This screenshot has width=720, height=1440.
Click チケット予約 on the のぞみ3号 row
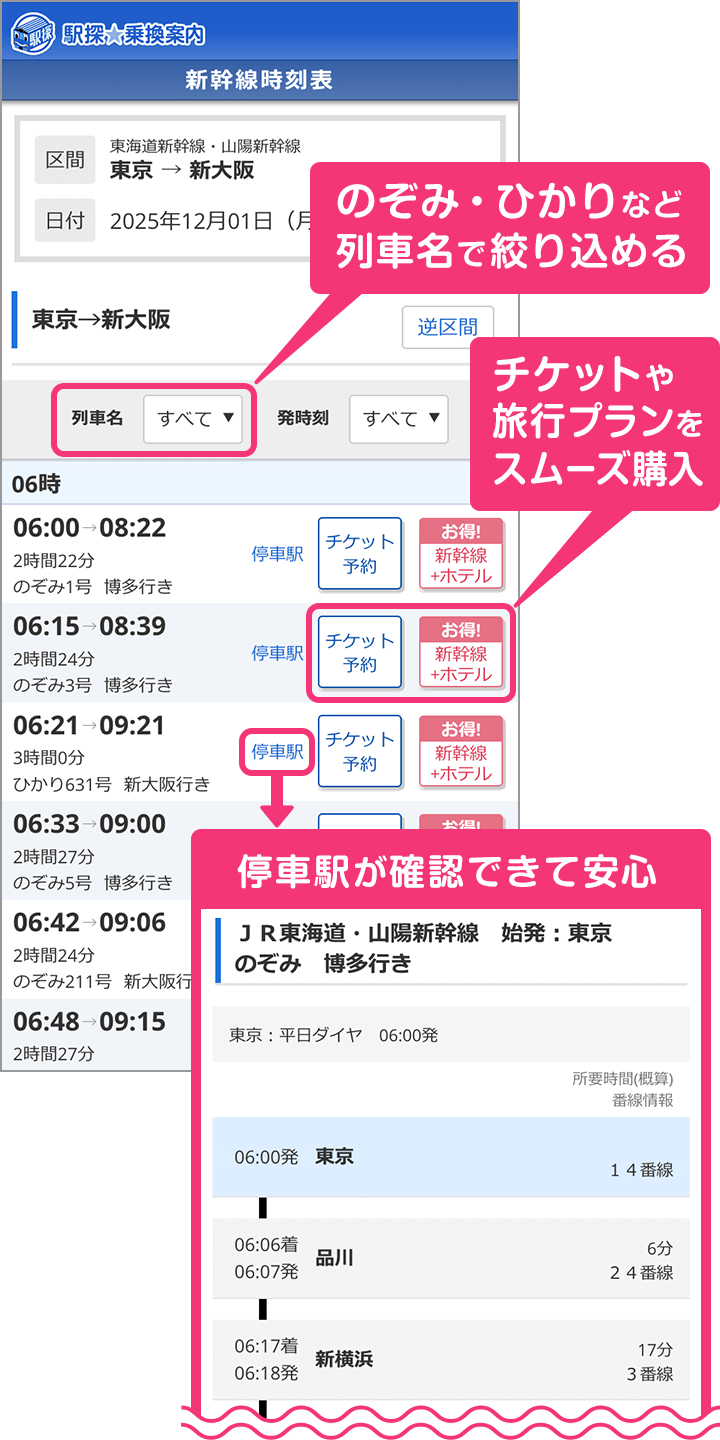pos(359,653)
